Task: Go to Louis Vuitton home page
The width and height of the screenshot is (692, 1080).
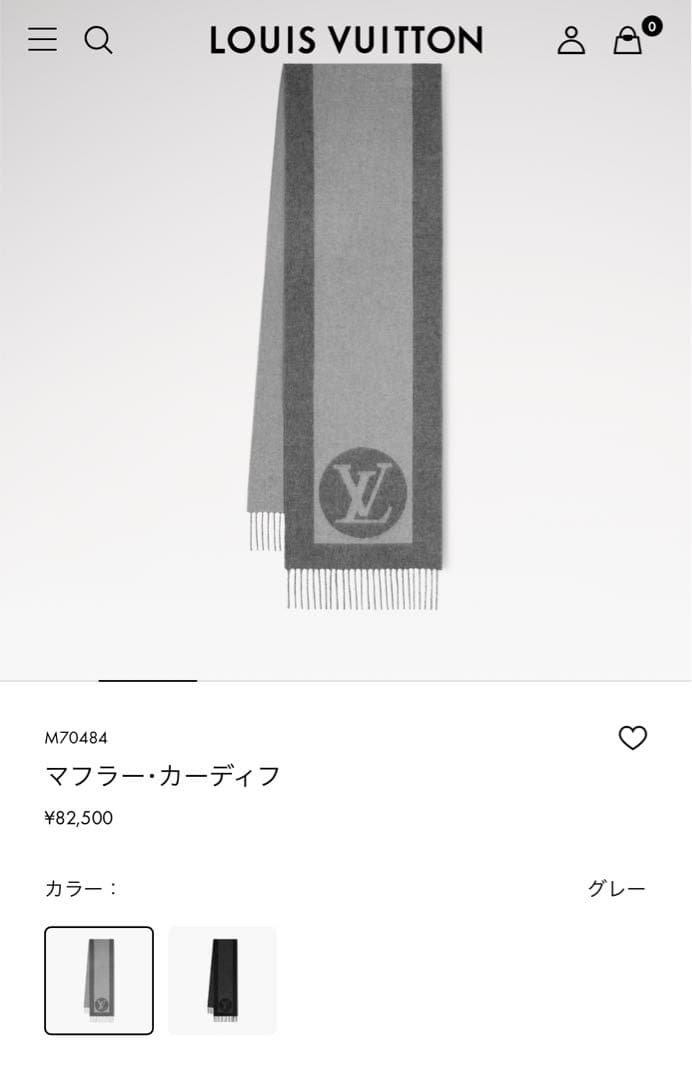Action: coord(346,40)
